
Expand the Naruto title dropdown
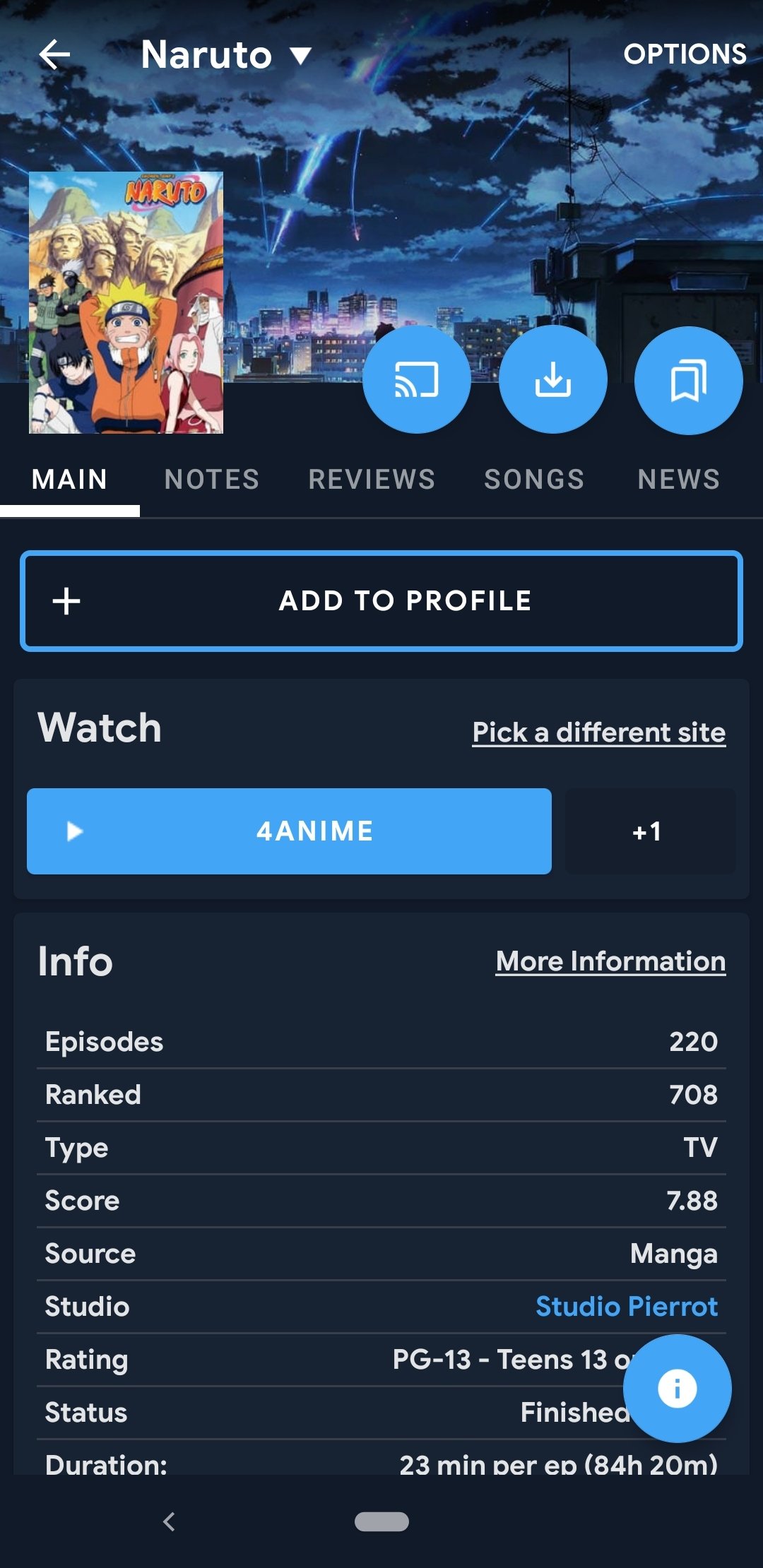click(226, 54)
